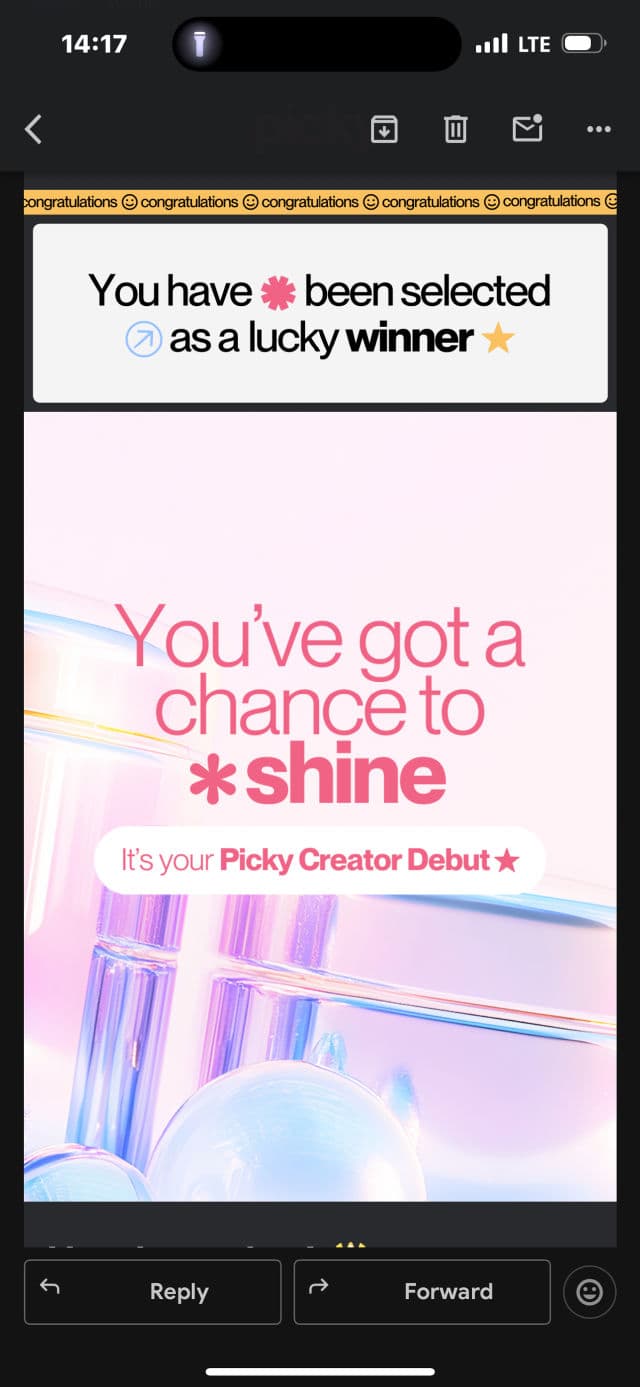This screenshot has width=640, height=1387.
Task: Add an emoji reaction
Action: click(x=589, y=1292)
